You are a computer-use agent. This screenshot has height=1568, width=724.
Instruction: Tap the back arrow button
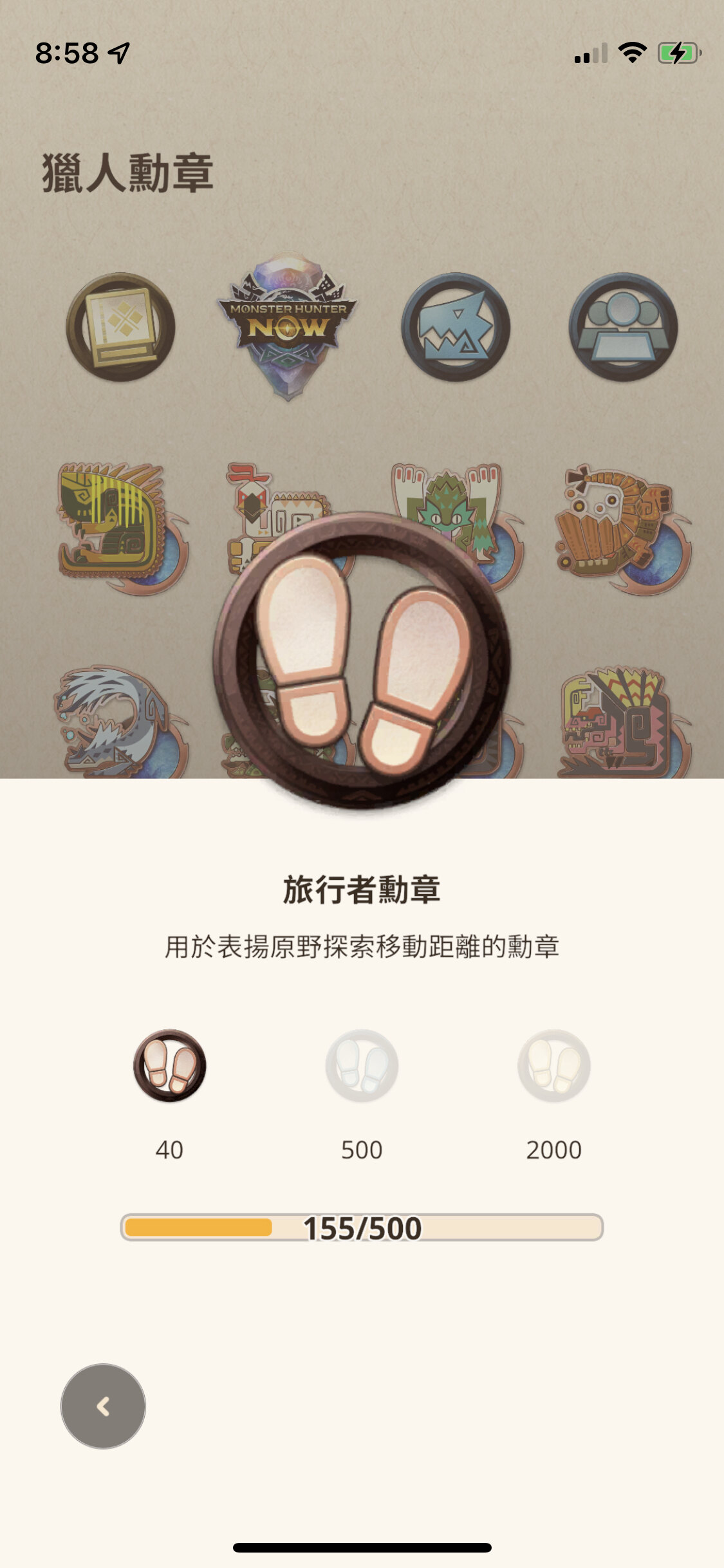pyautogui.click(x=103, y=1406)
